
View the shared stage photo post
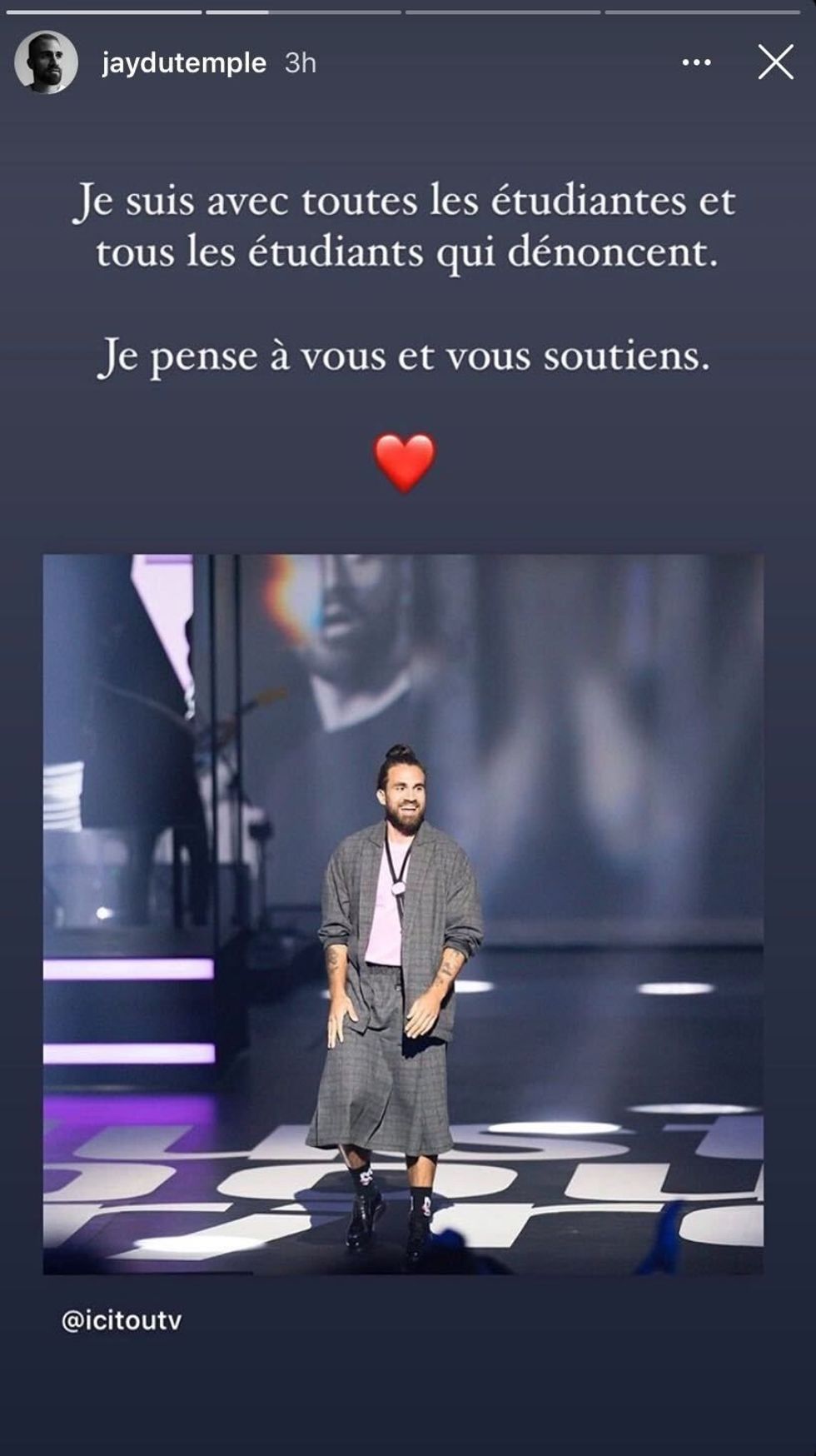click(x=403, y=914)
